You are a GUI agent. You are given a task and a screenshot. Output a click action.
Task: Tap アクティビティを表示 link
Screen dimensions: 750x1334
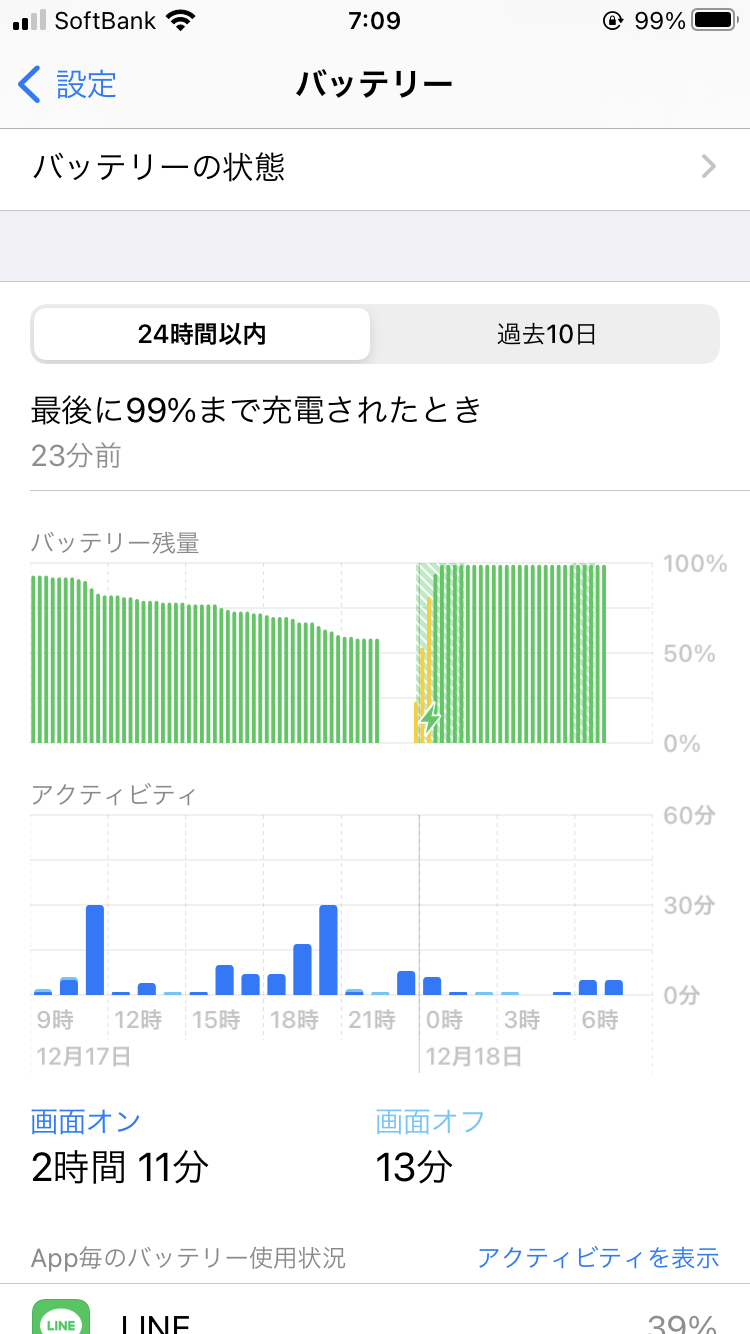[597, 1257]
